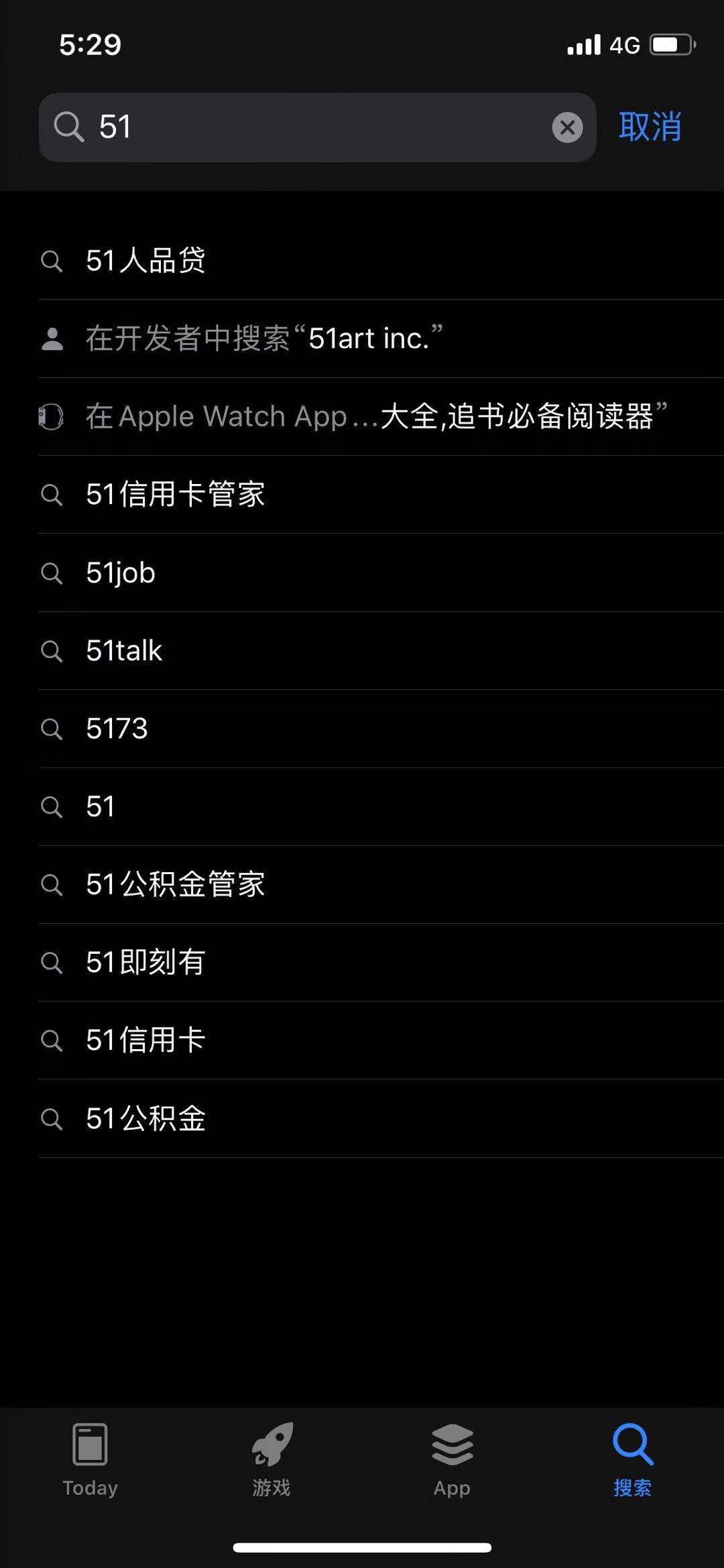Go to the 游戏 tab
This screenshot has height=1568, width=724.
click(271, 1459)
